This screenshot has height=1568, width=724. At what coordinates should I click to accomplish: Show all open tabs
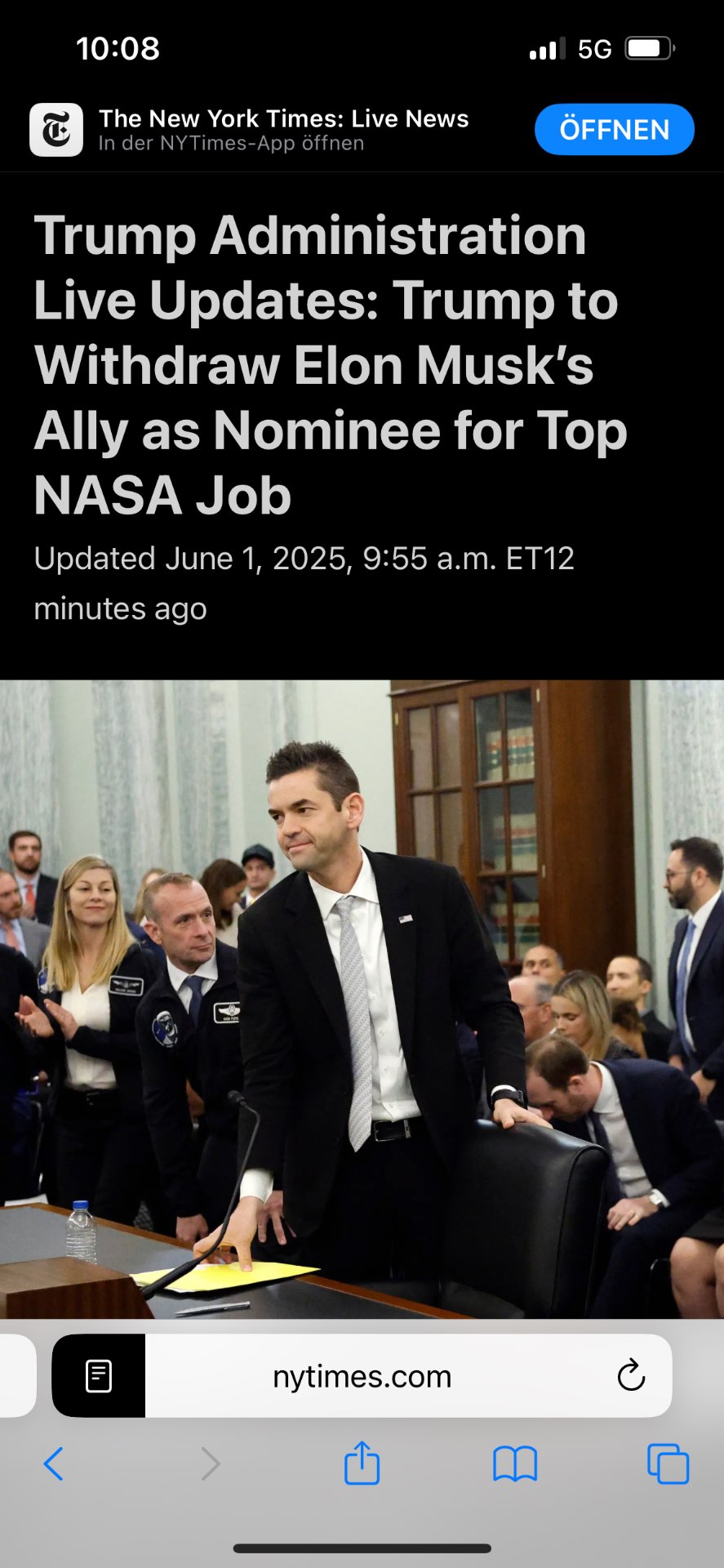click(668, 1463)
